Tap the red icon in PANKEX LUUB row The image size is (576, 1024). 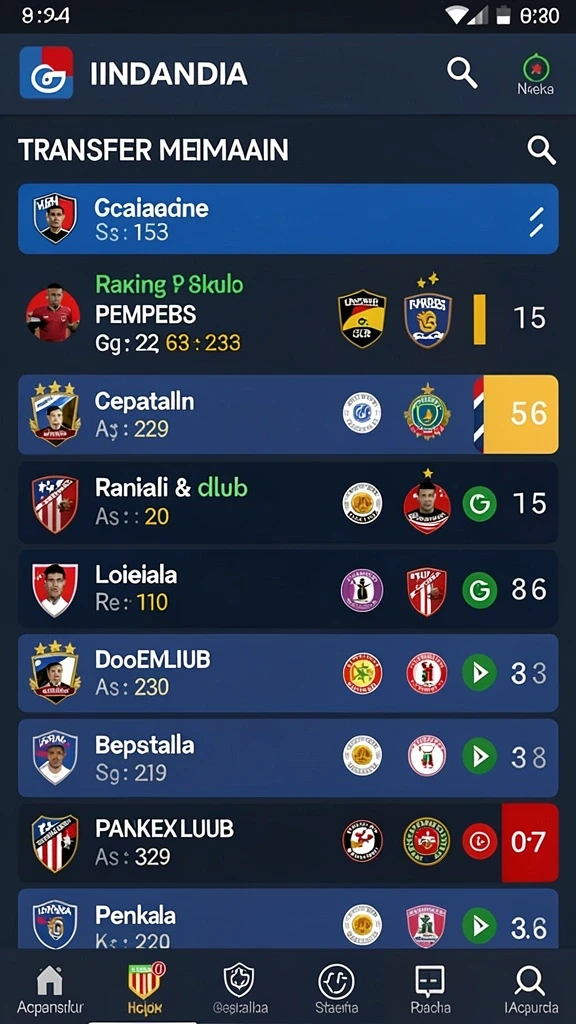tap(479, 841)
